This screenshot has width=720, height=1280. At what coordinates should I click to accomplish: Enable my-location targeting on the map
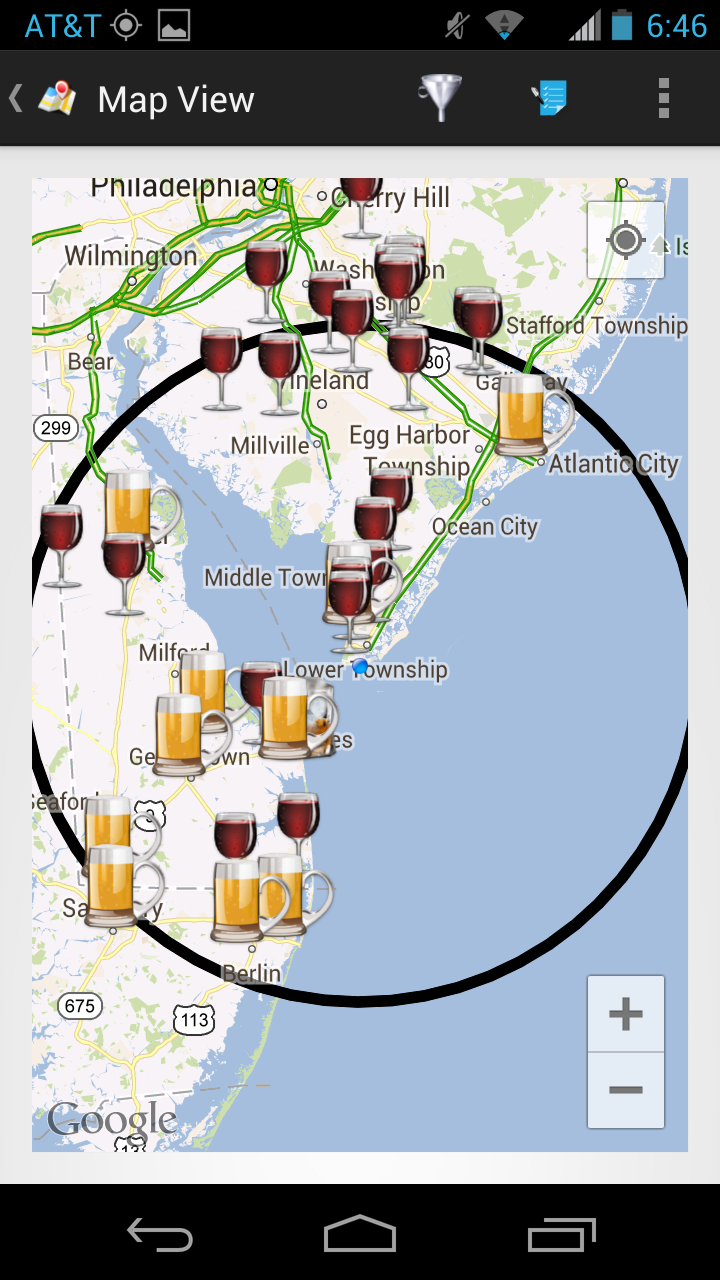pyautogui.click(x=625, y=240)
